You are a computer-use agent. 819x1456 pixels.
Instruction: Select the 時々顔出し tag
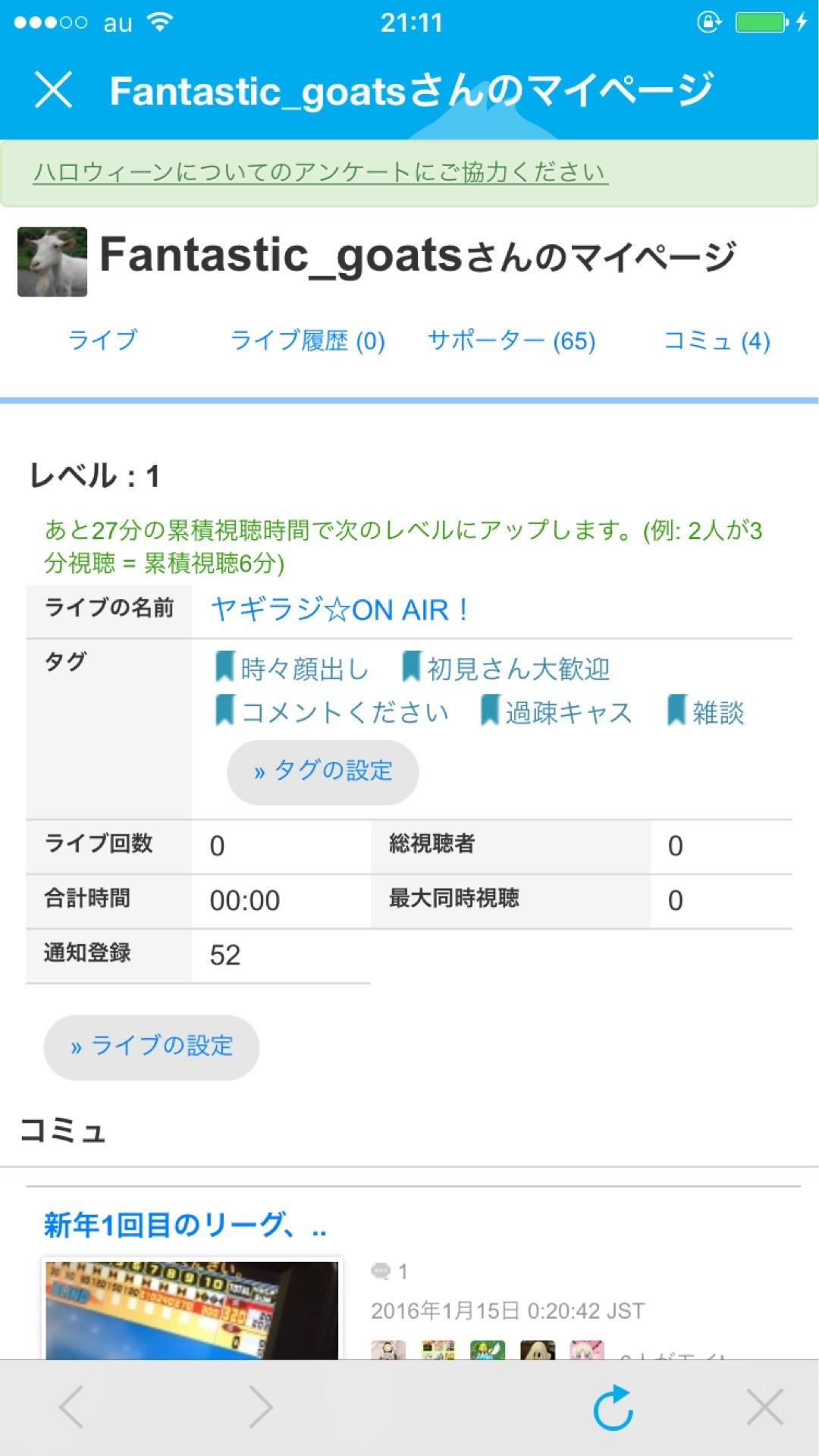tap(293, 668)
